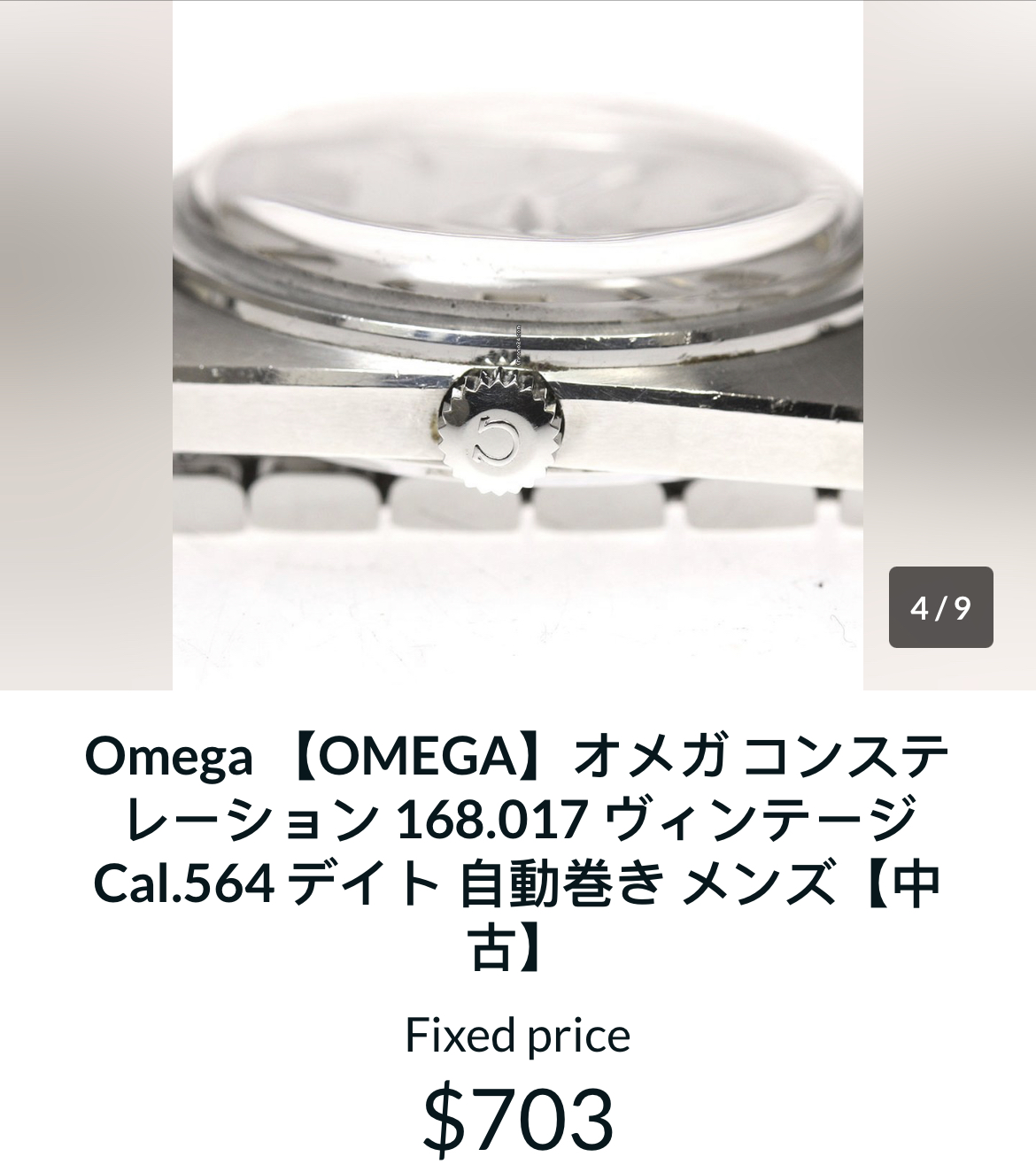Open the Omega watch photo full screen
Viewport: 1036px width, 1172px height.
[517, 345]
